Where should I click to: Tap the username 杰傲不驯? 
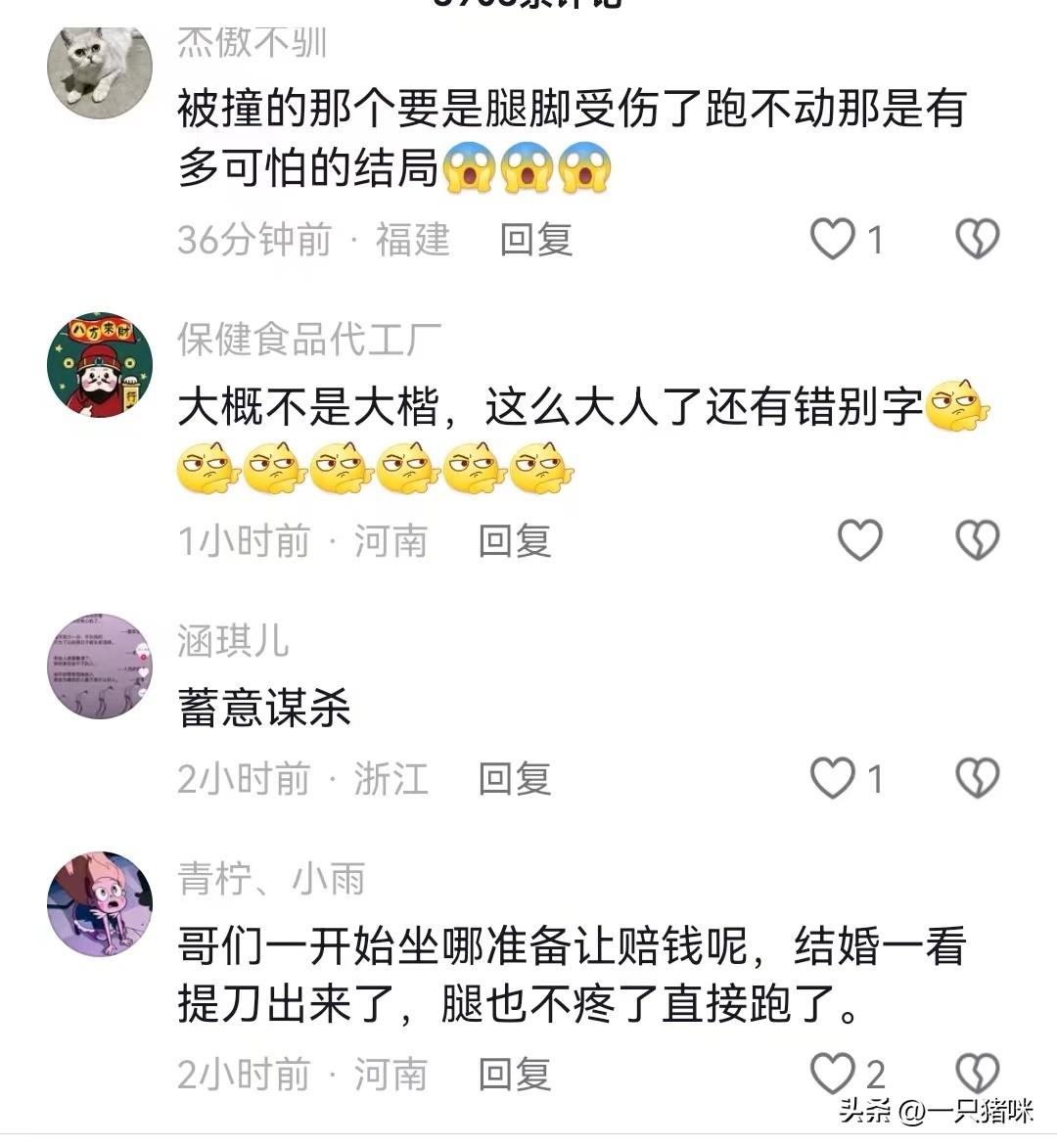253,41
